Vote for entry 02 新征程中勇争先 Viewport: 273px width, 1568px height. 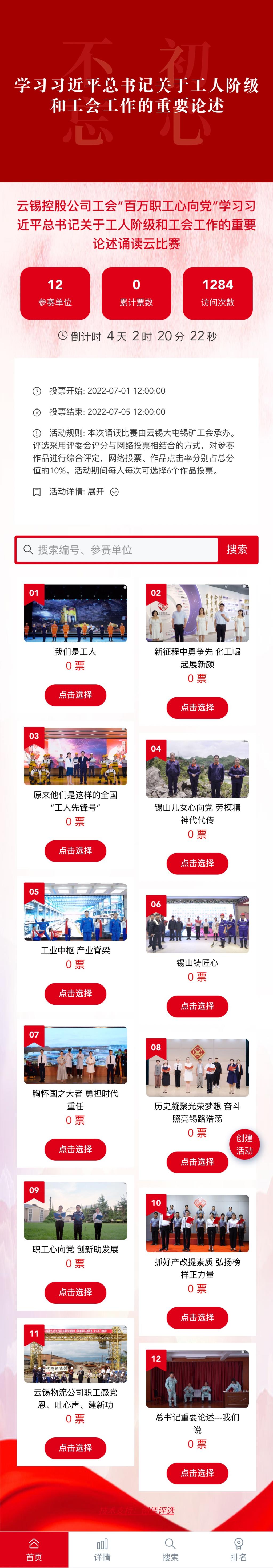point(197,707)
